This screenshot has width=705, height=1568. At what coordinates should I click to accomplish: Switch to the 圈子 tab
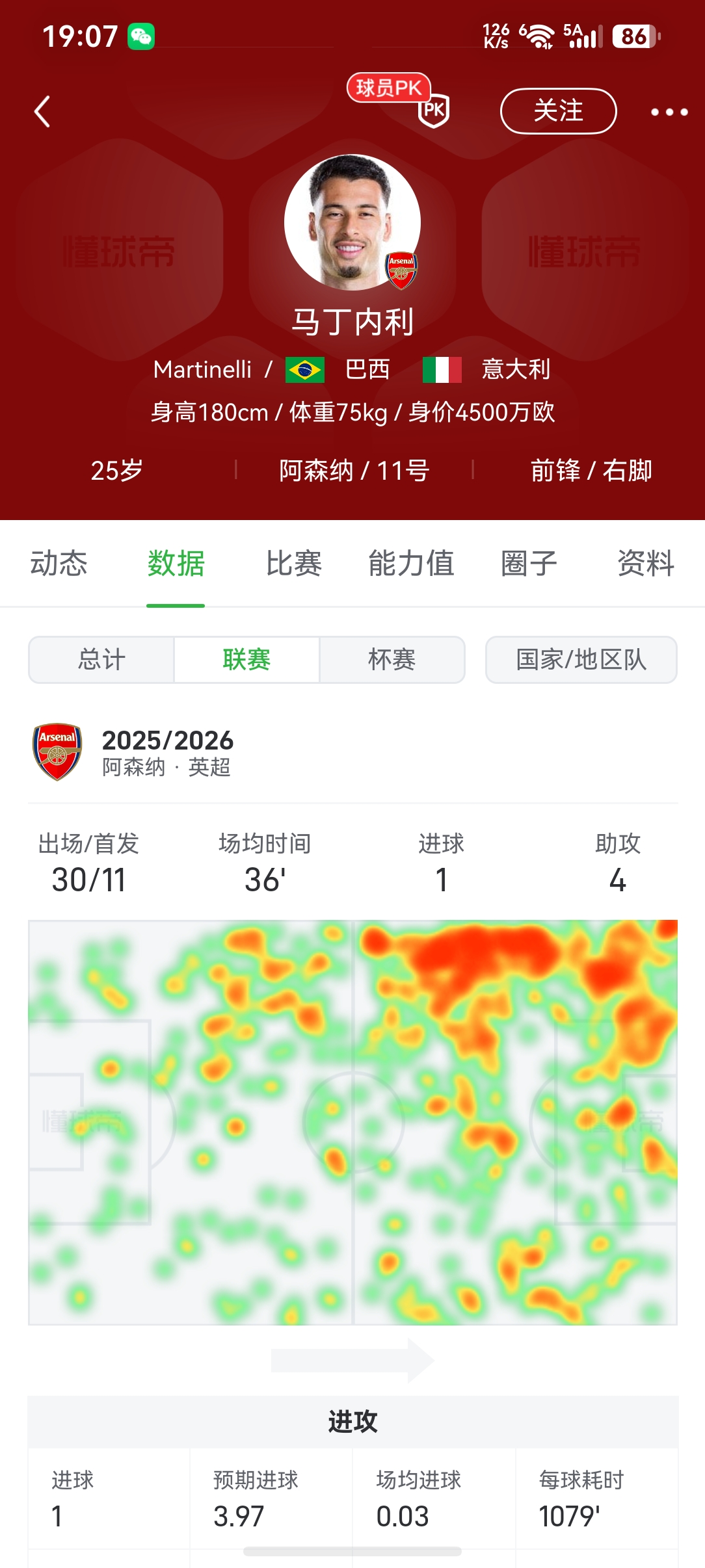tap(529, 563)
